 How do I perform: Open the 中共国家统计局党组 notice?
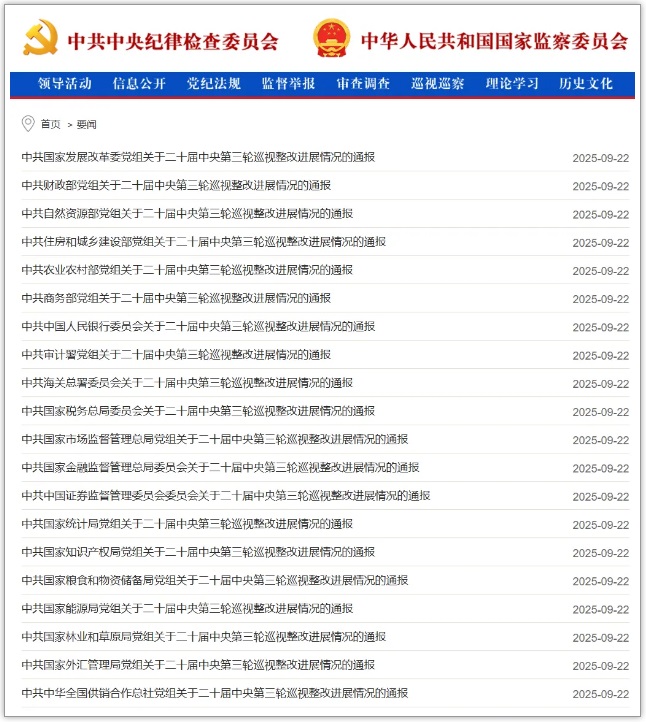[x=187, y=523]
